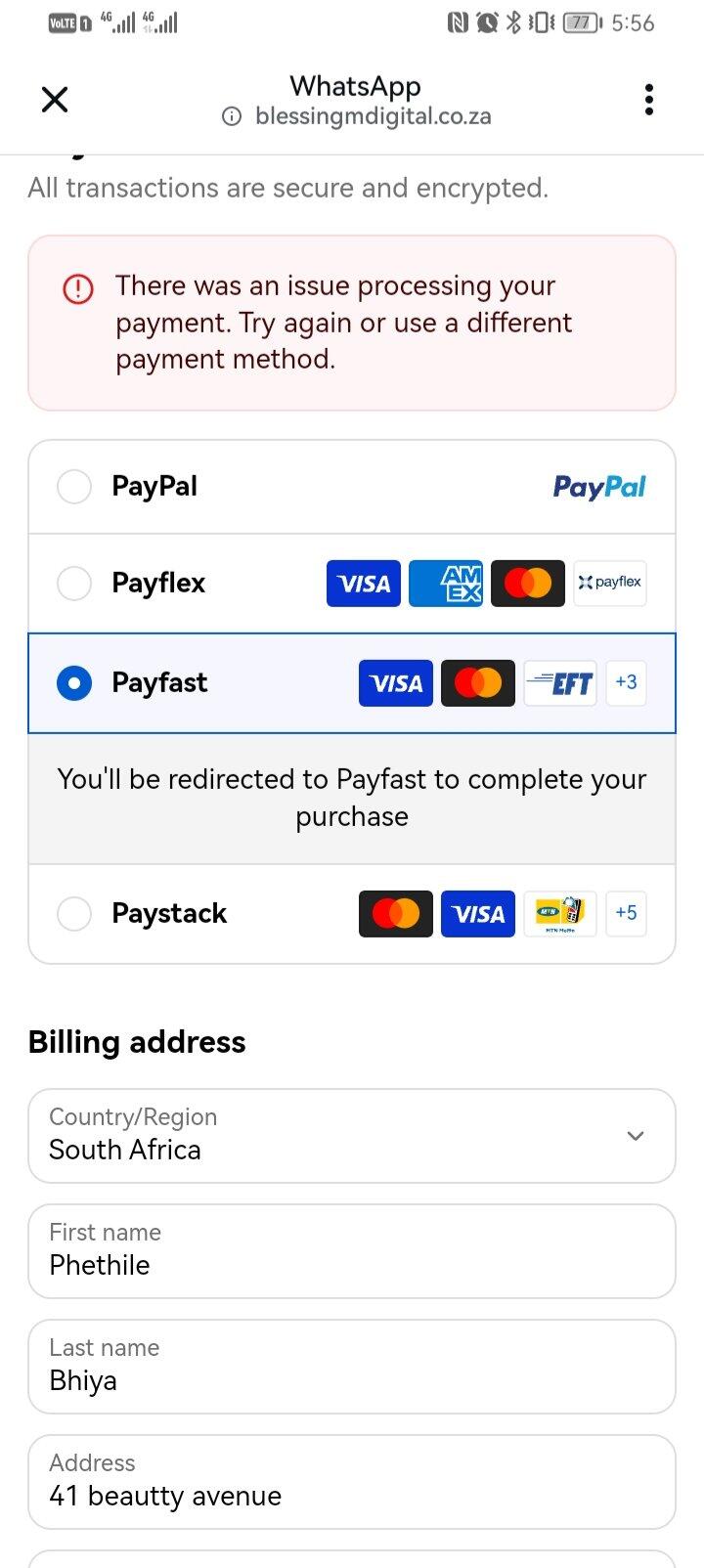704x1568 pixels.
Task: Edit the Last name field
Action: (352, 1367)
